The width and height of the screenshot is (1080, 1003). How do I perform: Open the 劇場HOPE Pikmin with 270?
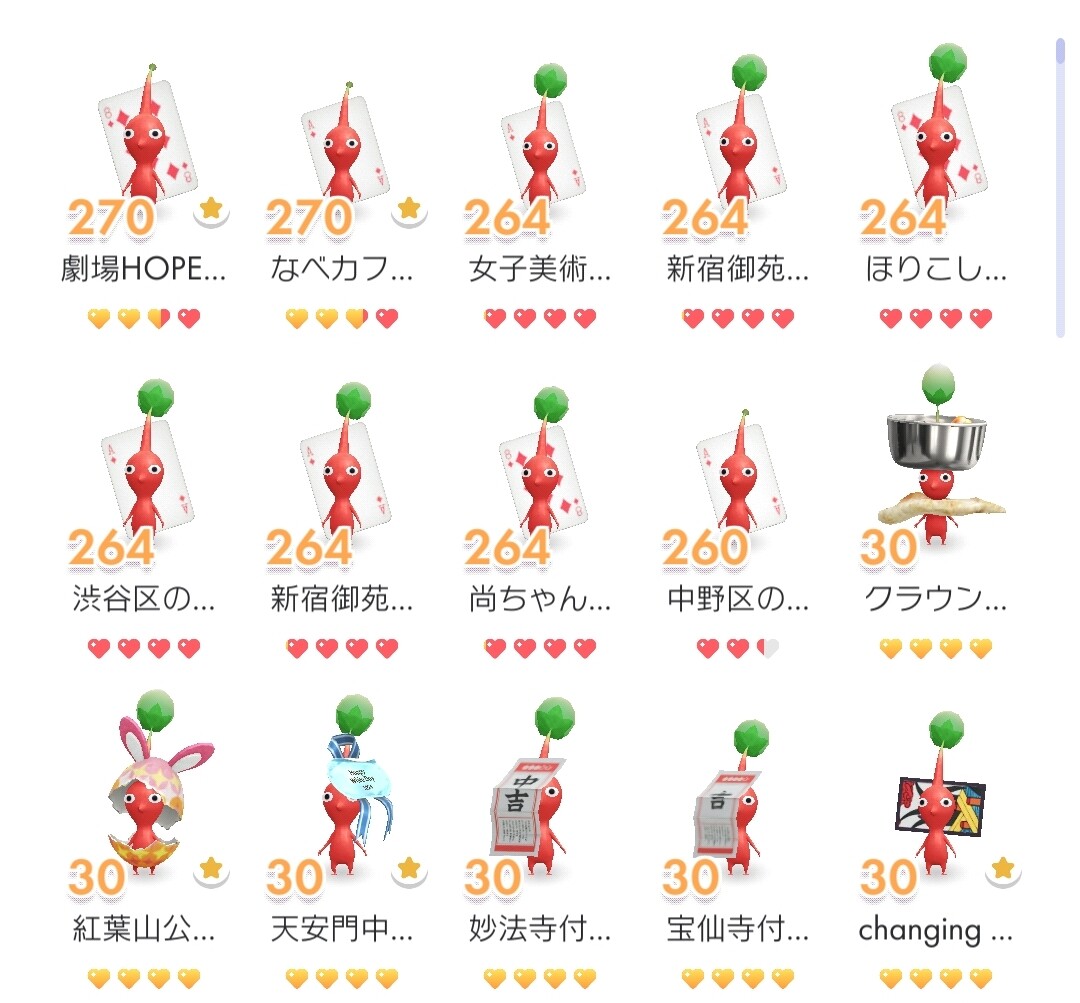pyautogui.click(x=143, y=150)
